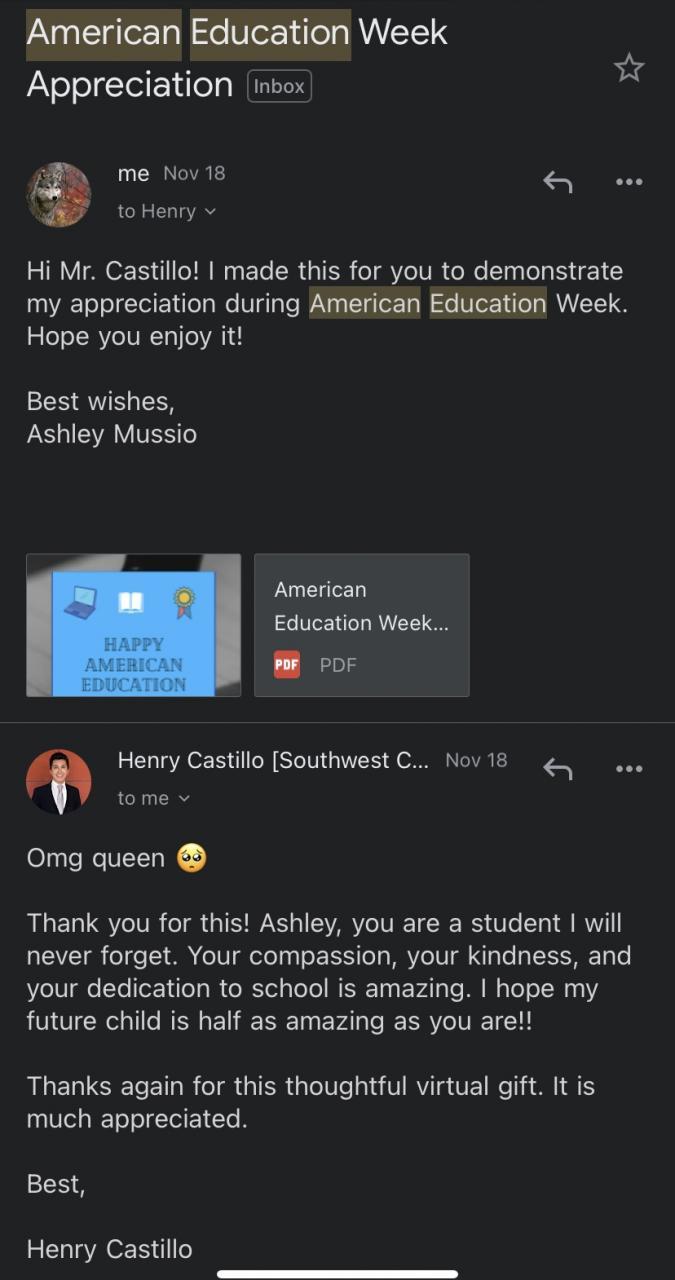Open overflow menu on Henry Castillo's message
This screenshot has height=1280, width=675.
628,768
